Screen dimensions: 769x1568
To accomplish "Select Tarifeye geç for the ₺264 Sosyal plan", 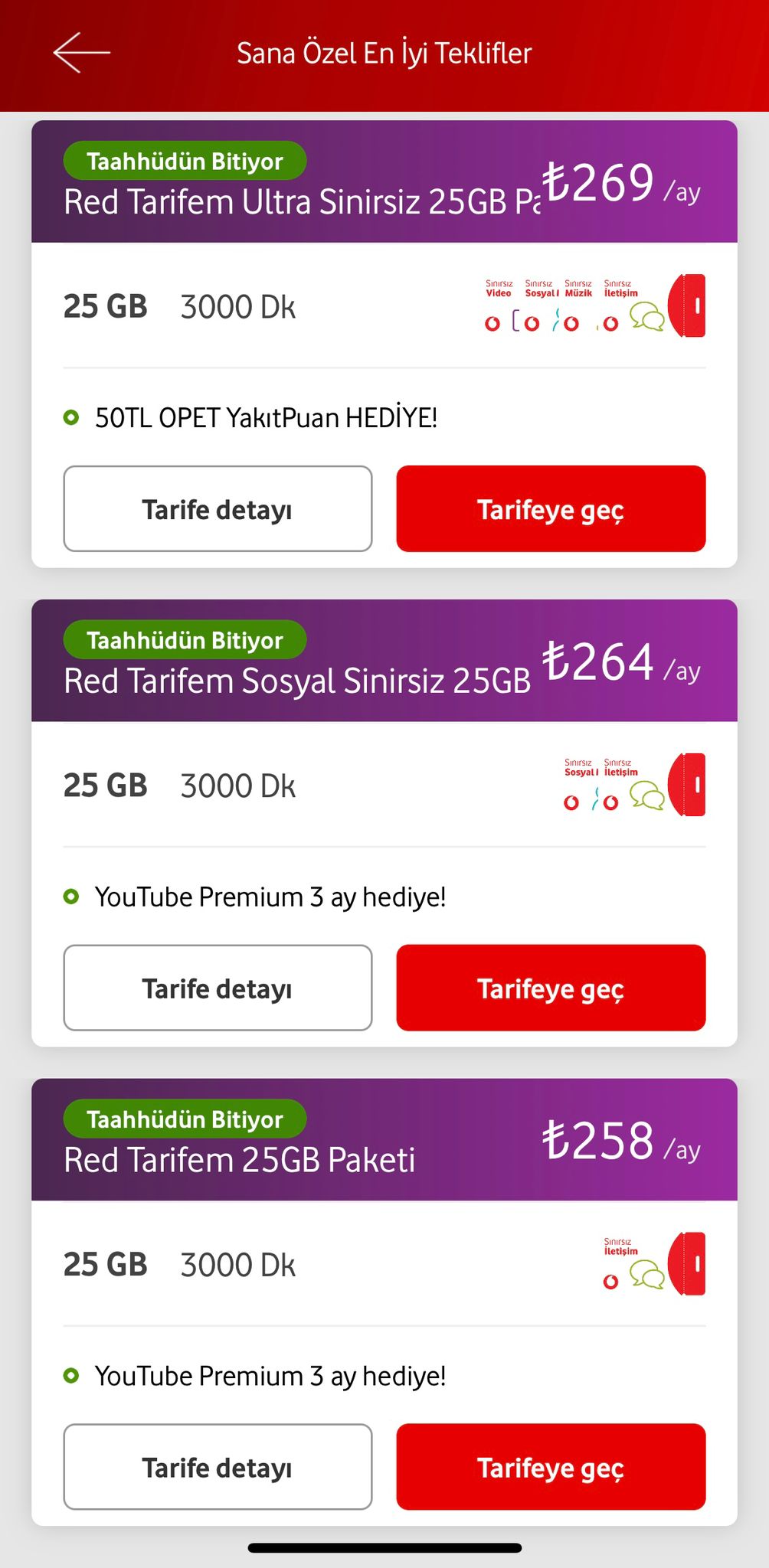I will (x=551, y=988).
